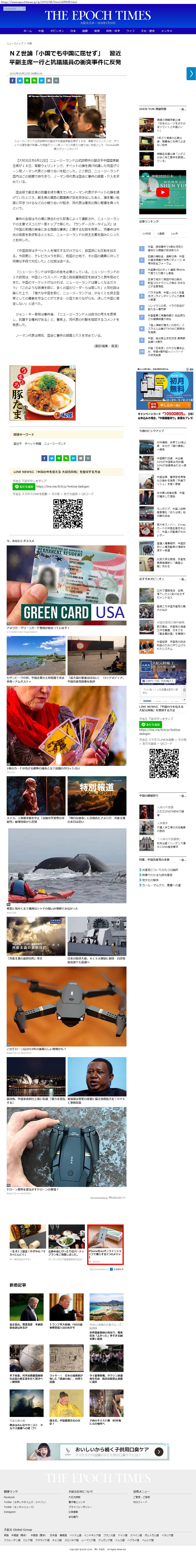Open the ニュージーランド keyword link
The width and height of the screenshot is (196, 1568).
coord(55,444)
